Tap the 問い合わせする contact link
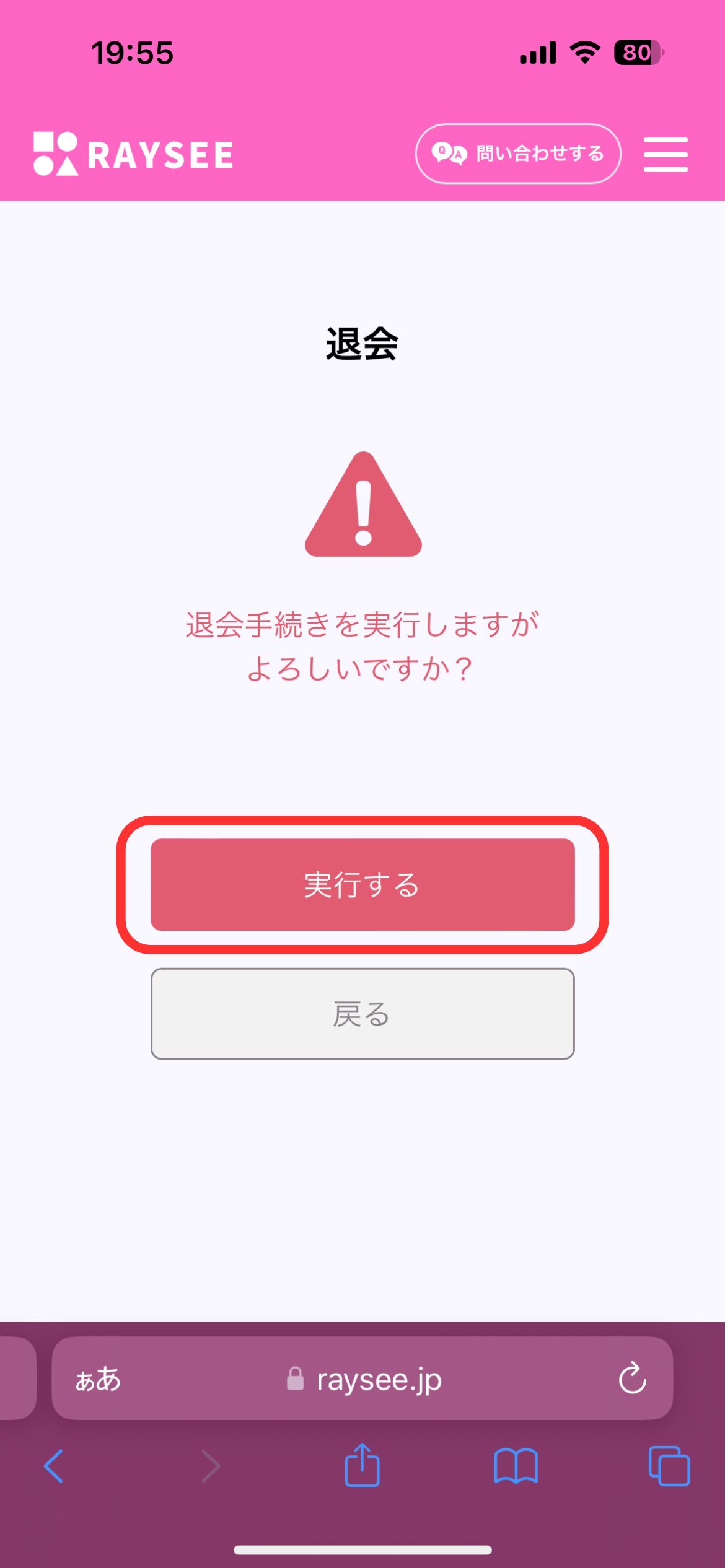 (x=538, y=154)
